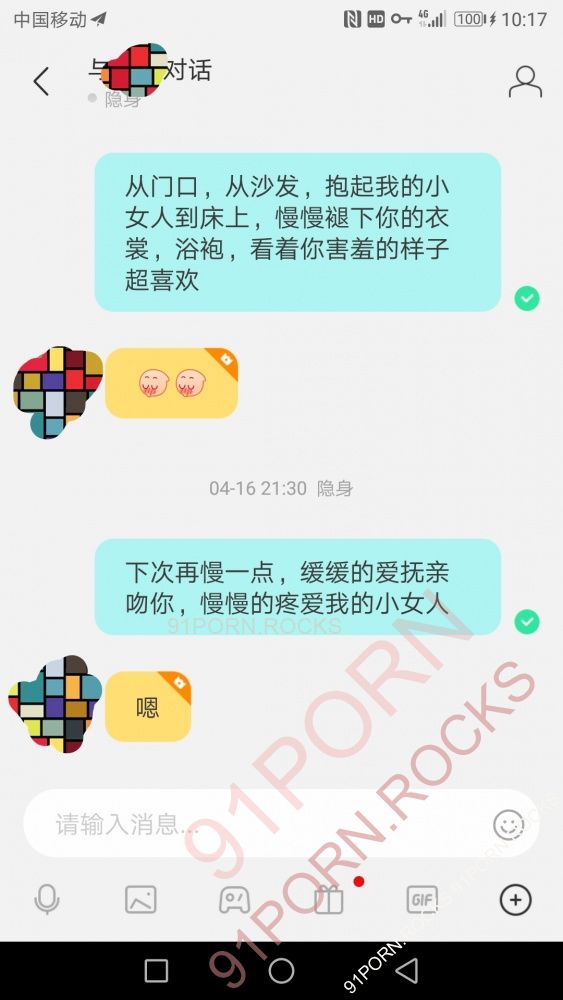Tap the avatar beside the 嗯 message
The image size is (563, 1000).
pyautogui.click(x=55, y=704)
